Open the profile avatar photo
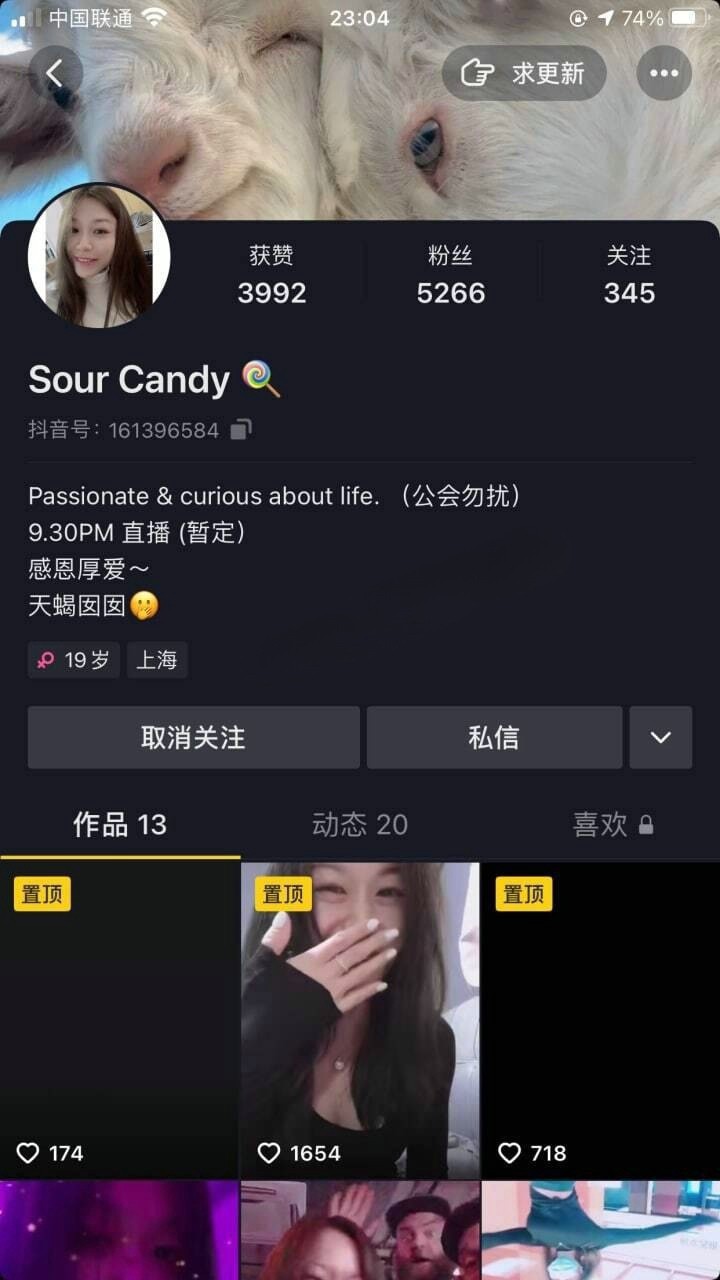Viewport: 720px width, 1280px height. (x=99, y=256)
